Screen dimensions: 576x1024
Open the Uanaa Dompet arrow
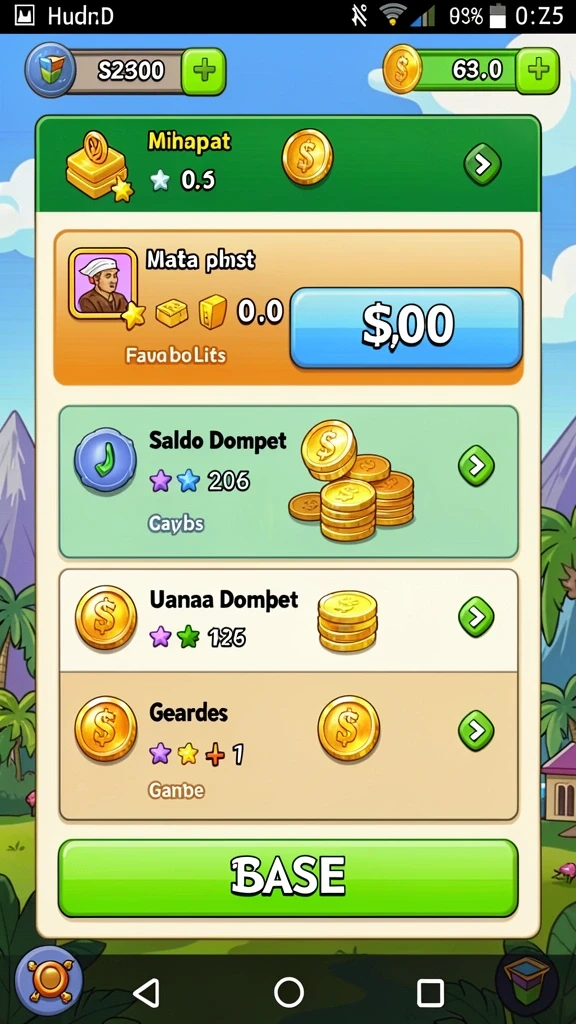(x=476, y=616)
